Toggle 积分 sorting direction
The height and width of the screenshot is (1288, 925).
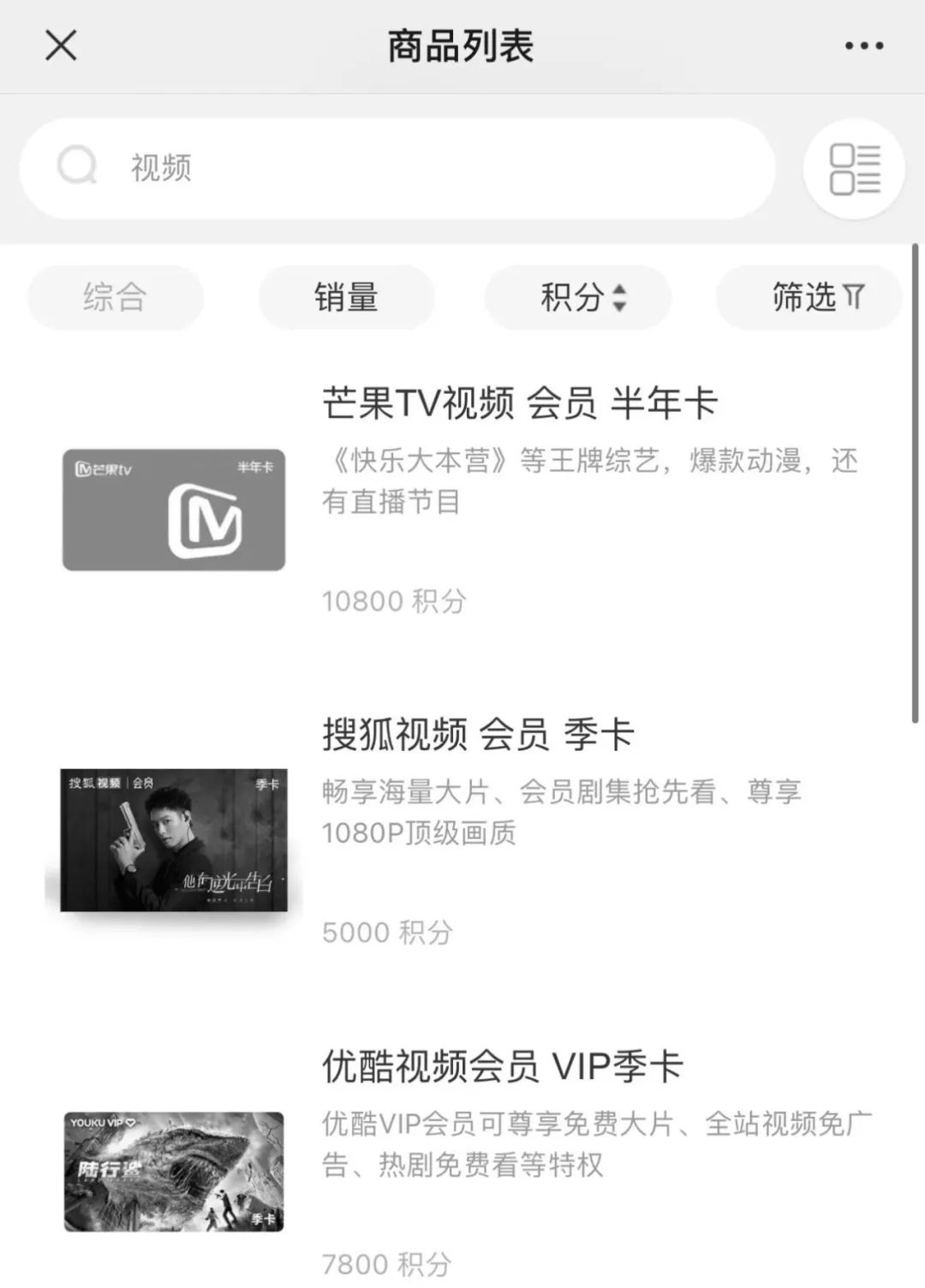tap(577, 297)
